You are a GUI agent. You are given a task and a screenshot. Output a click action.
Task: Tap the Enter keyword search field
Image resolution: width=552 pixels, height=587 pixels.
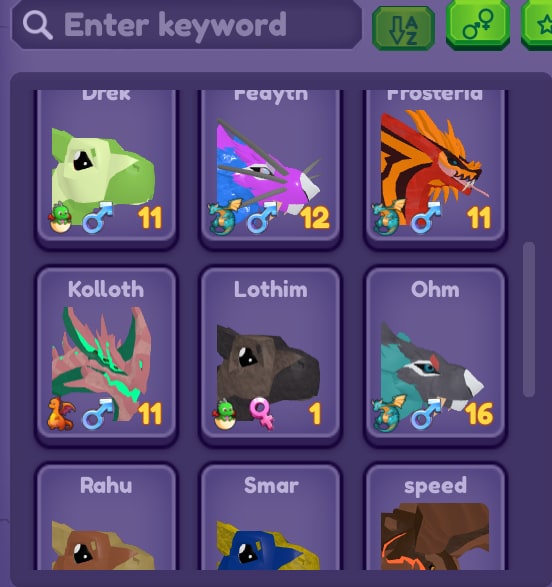click(x=187, y=25)
